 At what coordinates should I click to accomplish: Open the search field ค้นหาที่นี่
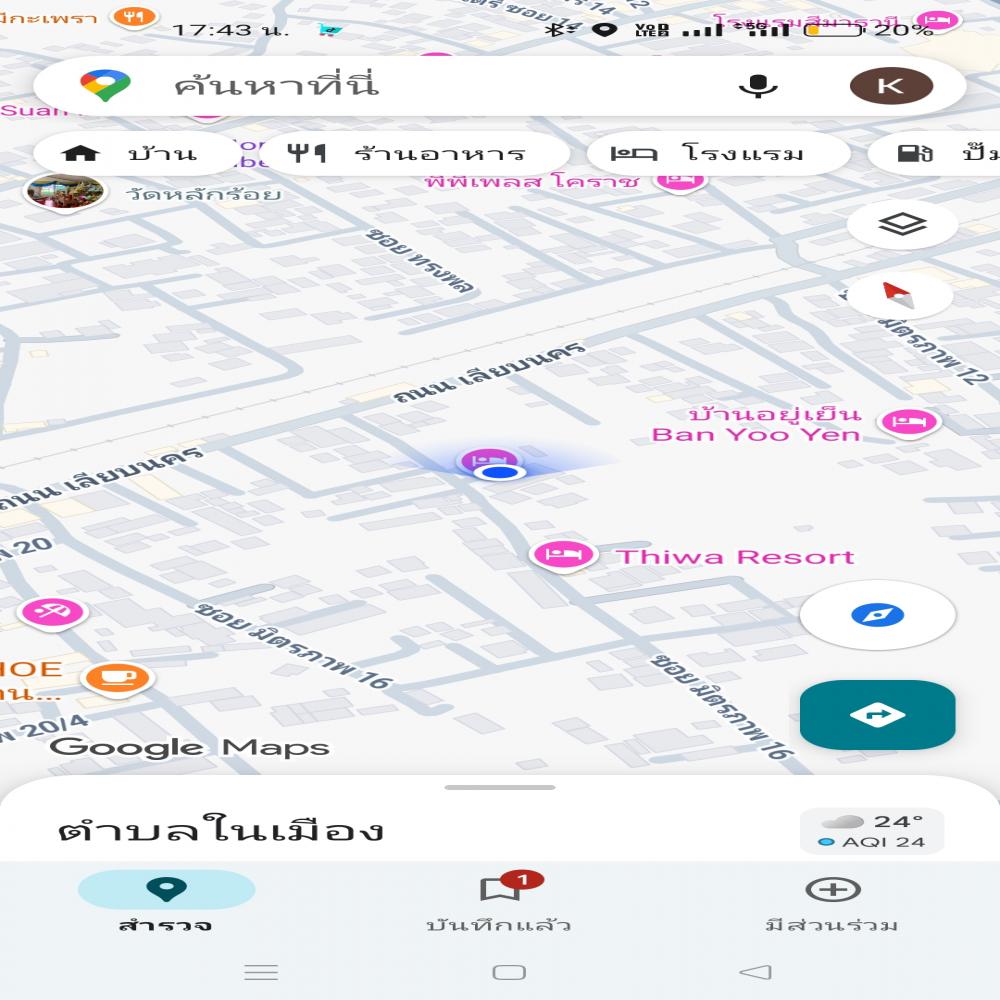pyautogui.click(x=400, y=86)
